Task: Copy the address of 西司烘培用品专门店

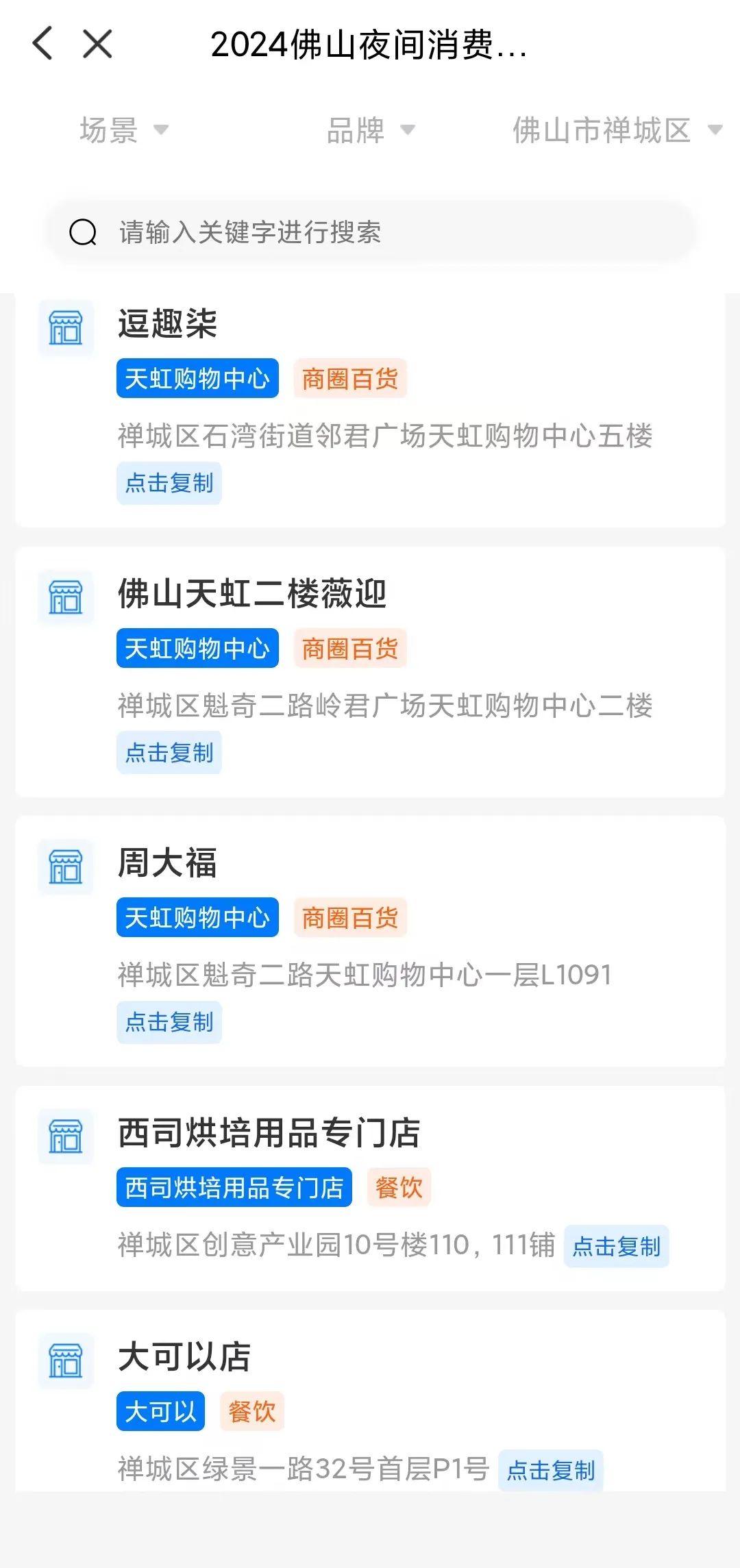Action: coord(616,1246)
